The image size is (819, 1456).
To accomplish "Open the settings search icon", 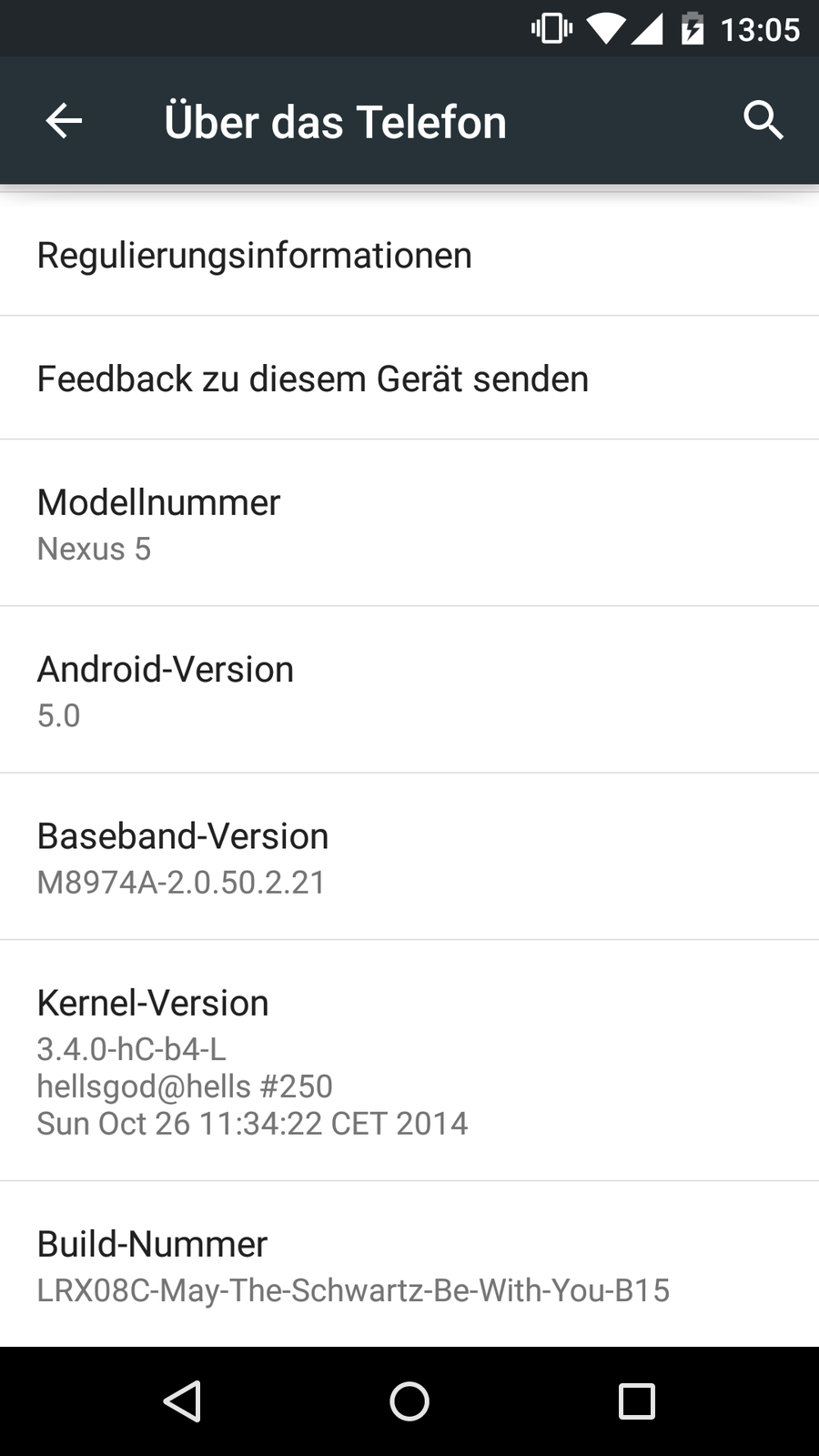I will coord(763,120).
